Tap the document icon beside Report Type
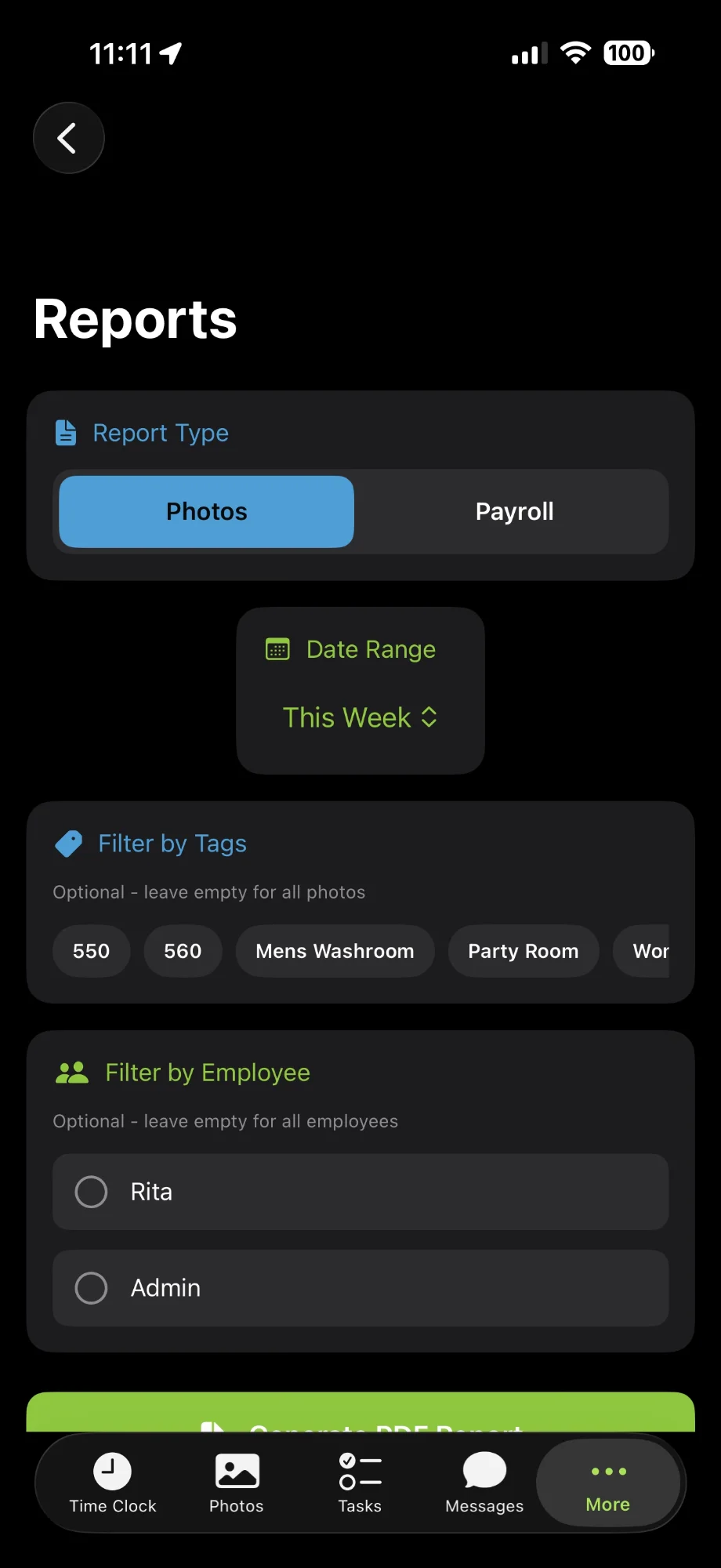This screenshot has height=1568, width=721. (x=67, y=431)
